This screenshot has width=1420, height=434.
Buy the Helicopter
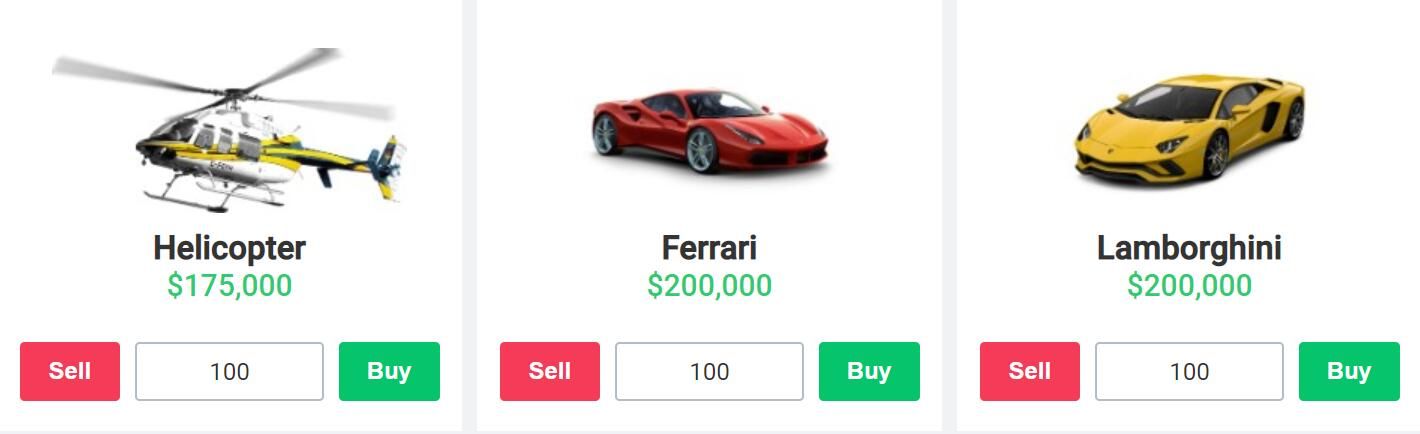[x=389, y=371]
